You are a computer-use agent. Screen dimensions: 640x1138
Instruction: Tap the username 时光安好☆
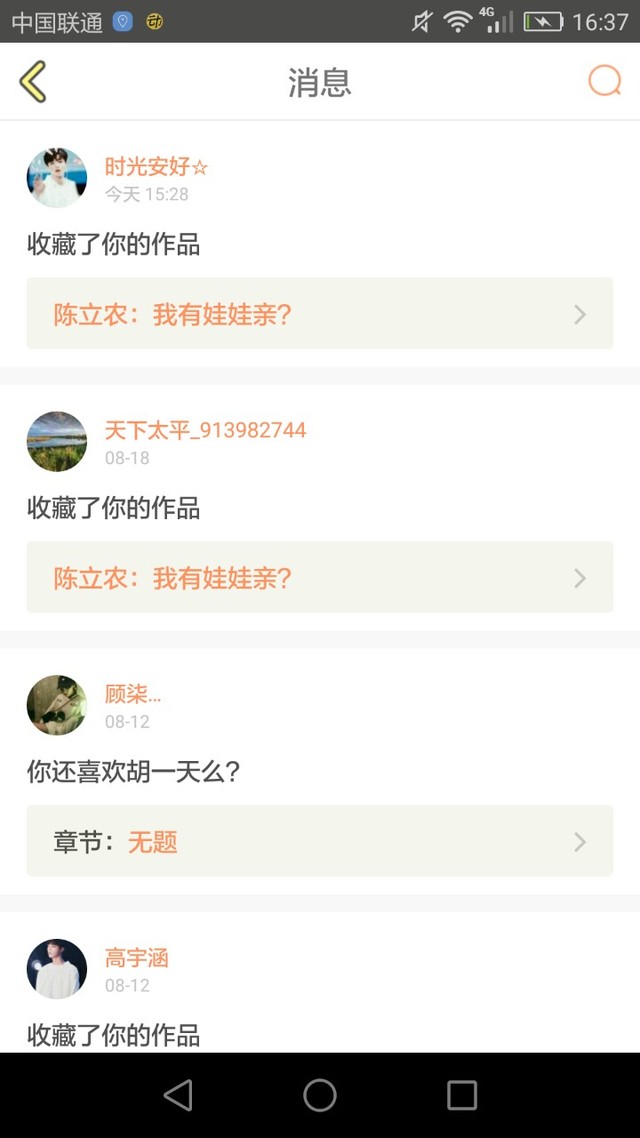156,167
